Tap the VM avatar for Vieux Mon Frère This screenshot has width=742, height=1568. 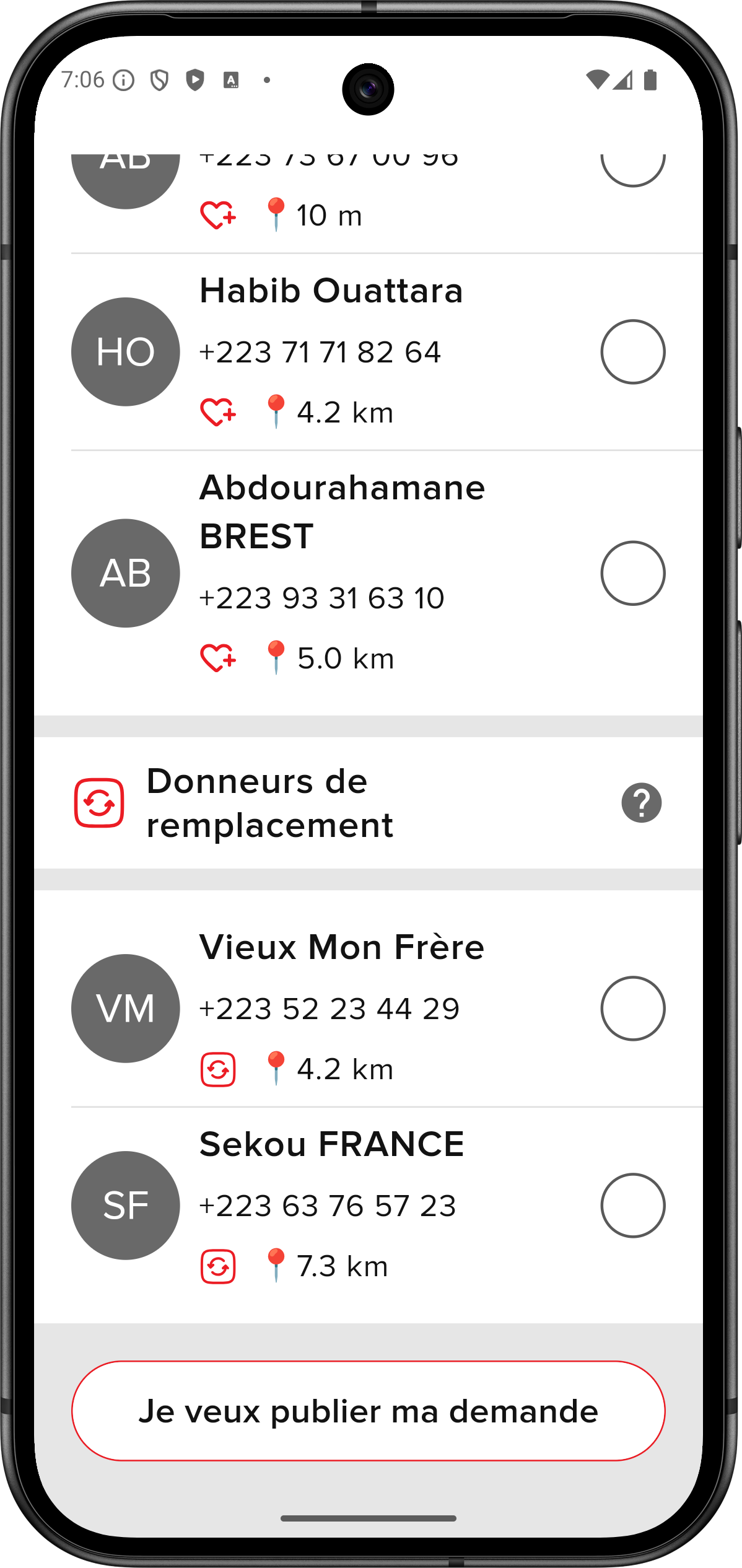click(124, 1009)
